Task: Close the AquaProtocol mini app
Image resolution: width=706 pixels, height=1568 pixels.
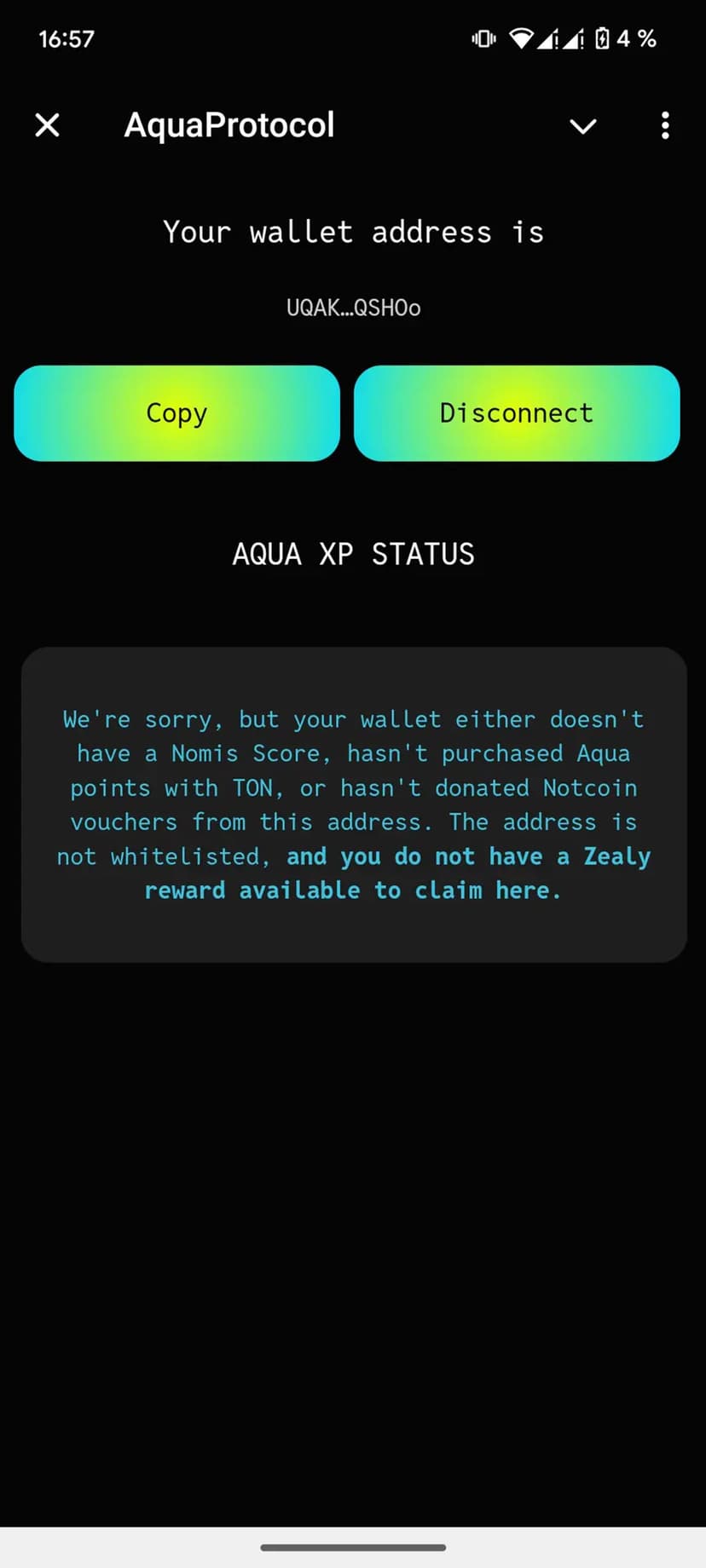Action: (x=48, y=125)
